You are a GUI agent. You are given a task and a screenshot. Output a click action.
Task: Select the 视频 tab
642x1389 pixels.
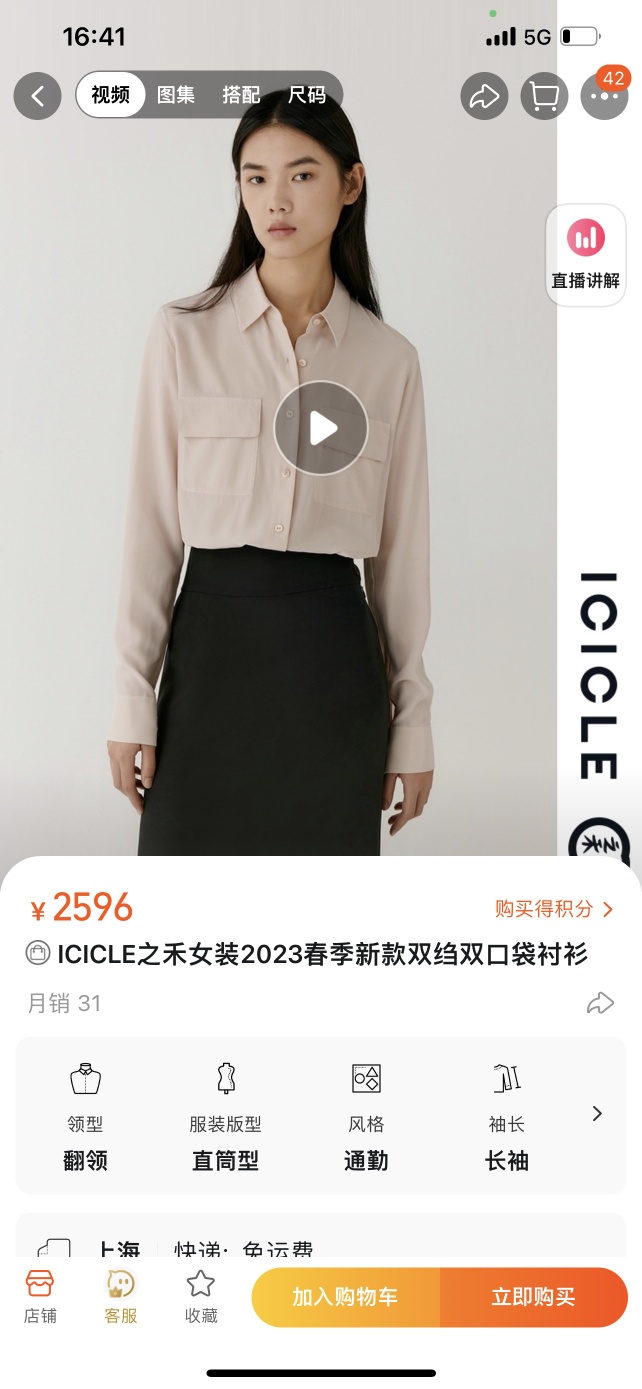[111, 95]
